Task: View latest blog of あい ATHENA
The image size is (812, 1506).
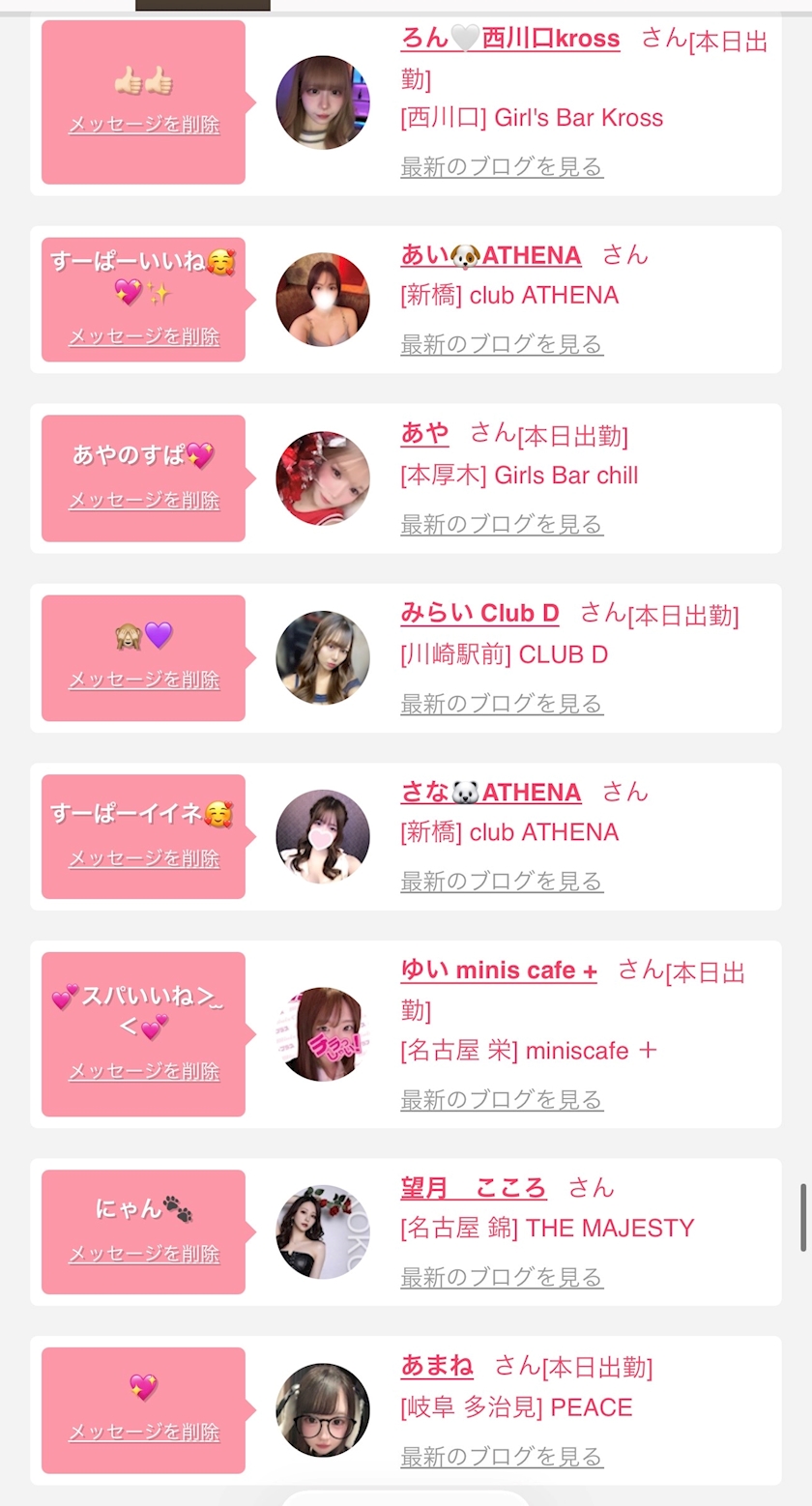Action: click(x=502, y=344)
